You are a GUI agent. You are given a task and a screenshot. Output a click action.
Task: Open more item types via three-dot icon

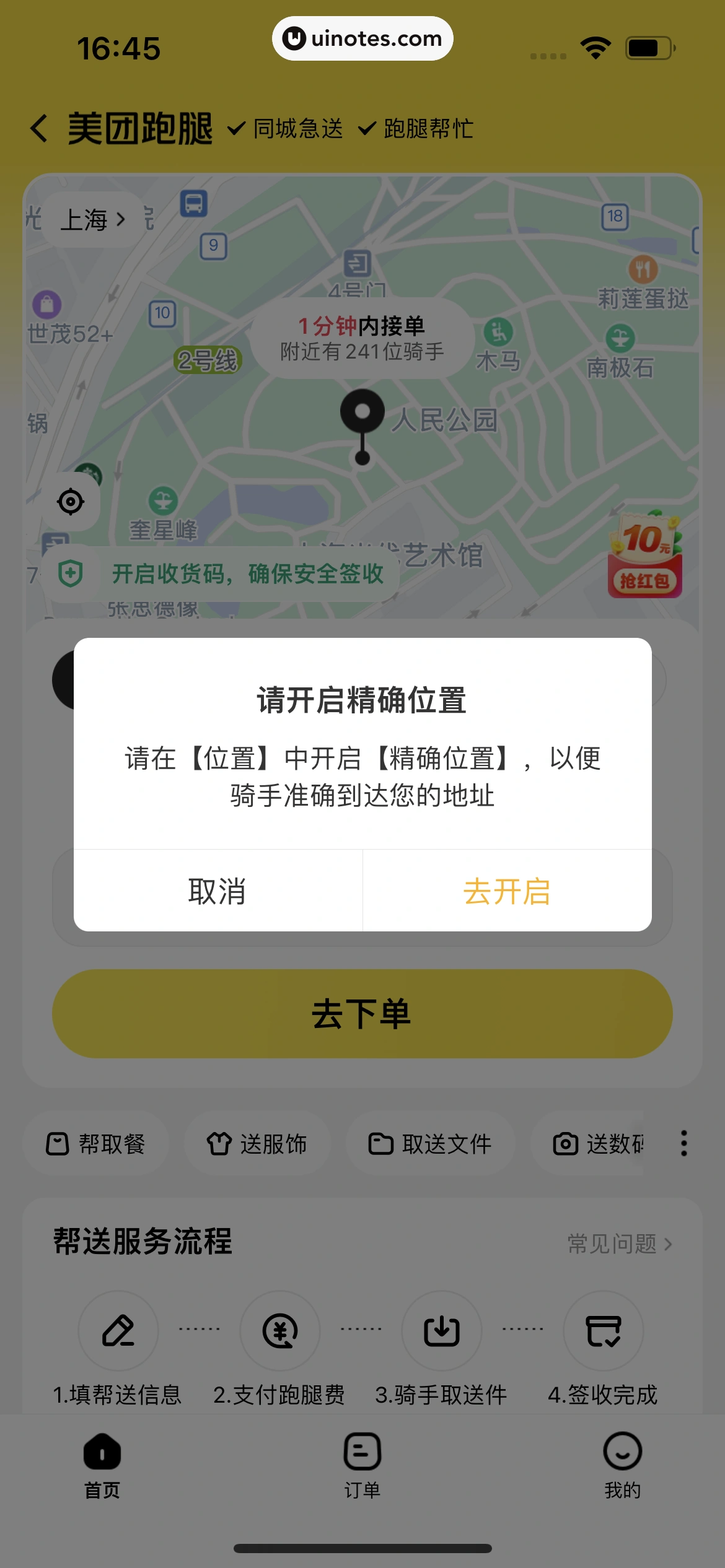[683, 1143]
